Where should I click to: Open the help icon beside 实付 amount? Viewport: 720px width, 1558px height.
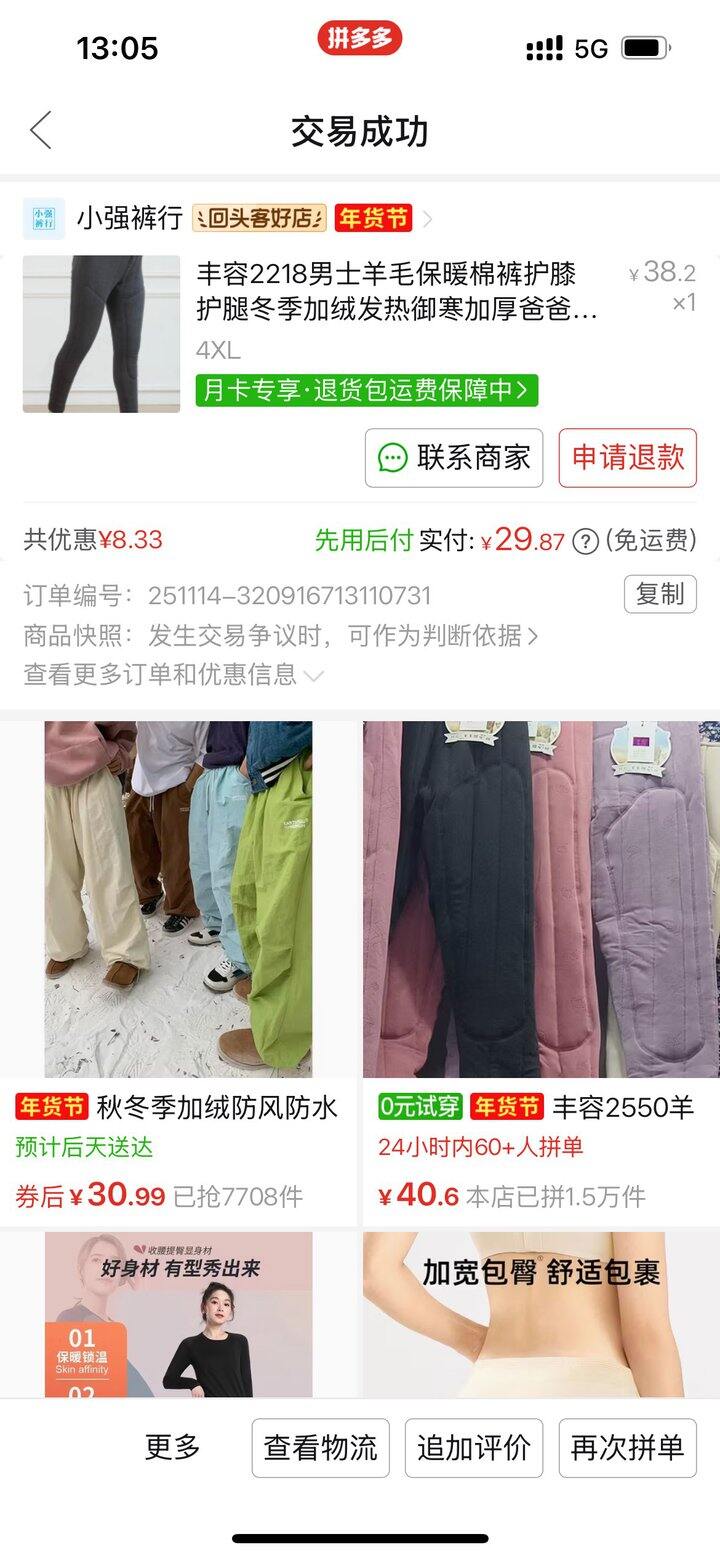[x=585, y=542]
